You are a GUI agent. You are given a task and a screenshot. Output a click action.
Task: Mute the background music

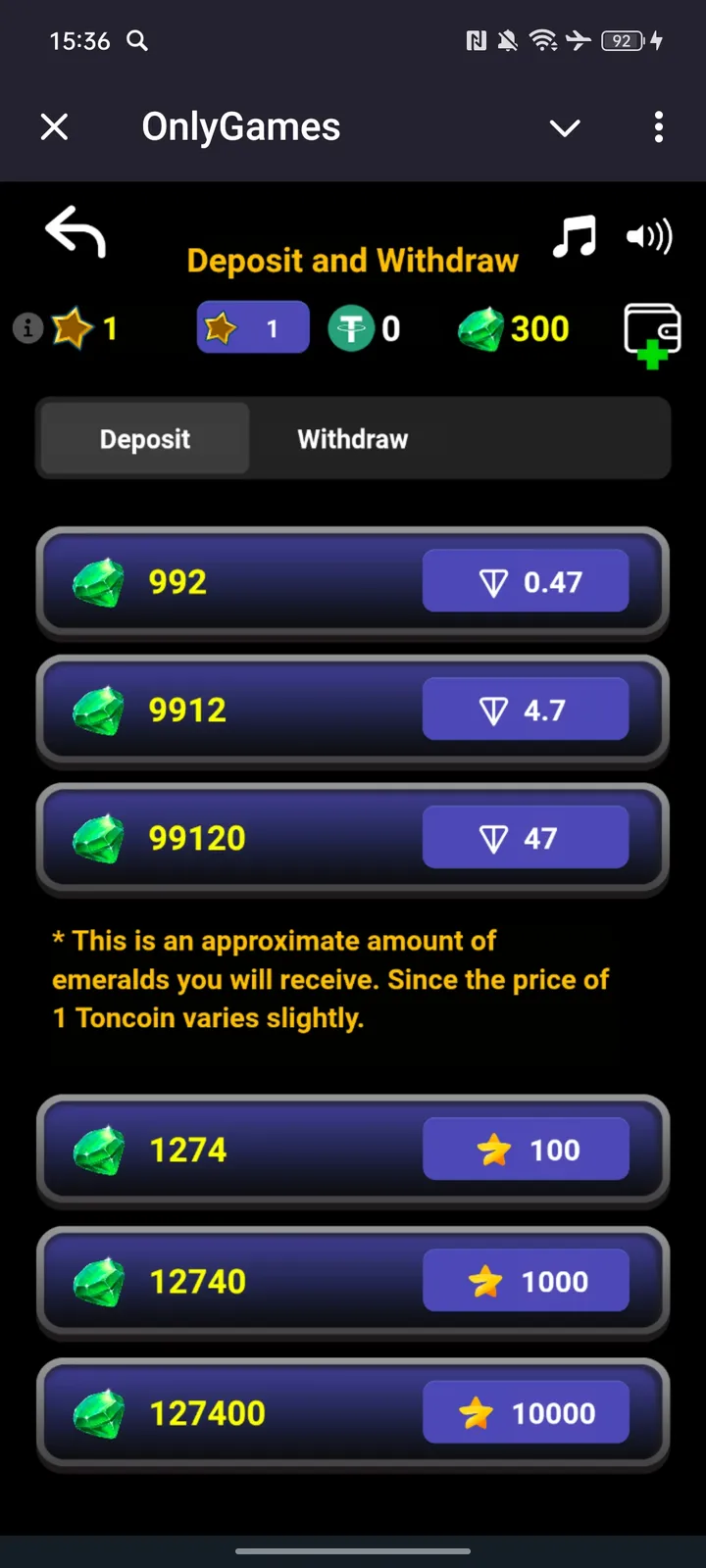coord(575,235)
